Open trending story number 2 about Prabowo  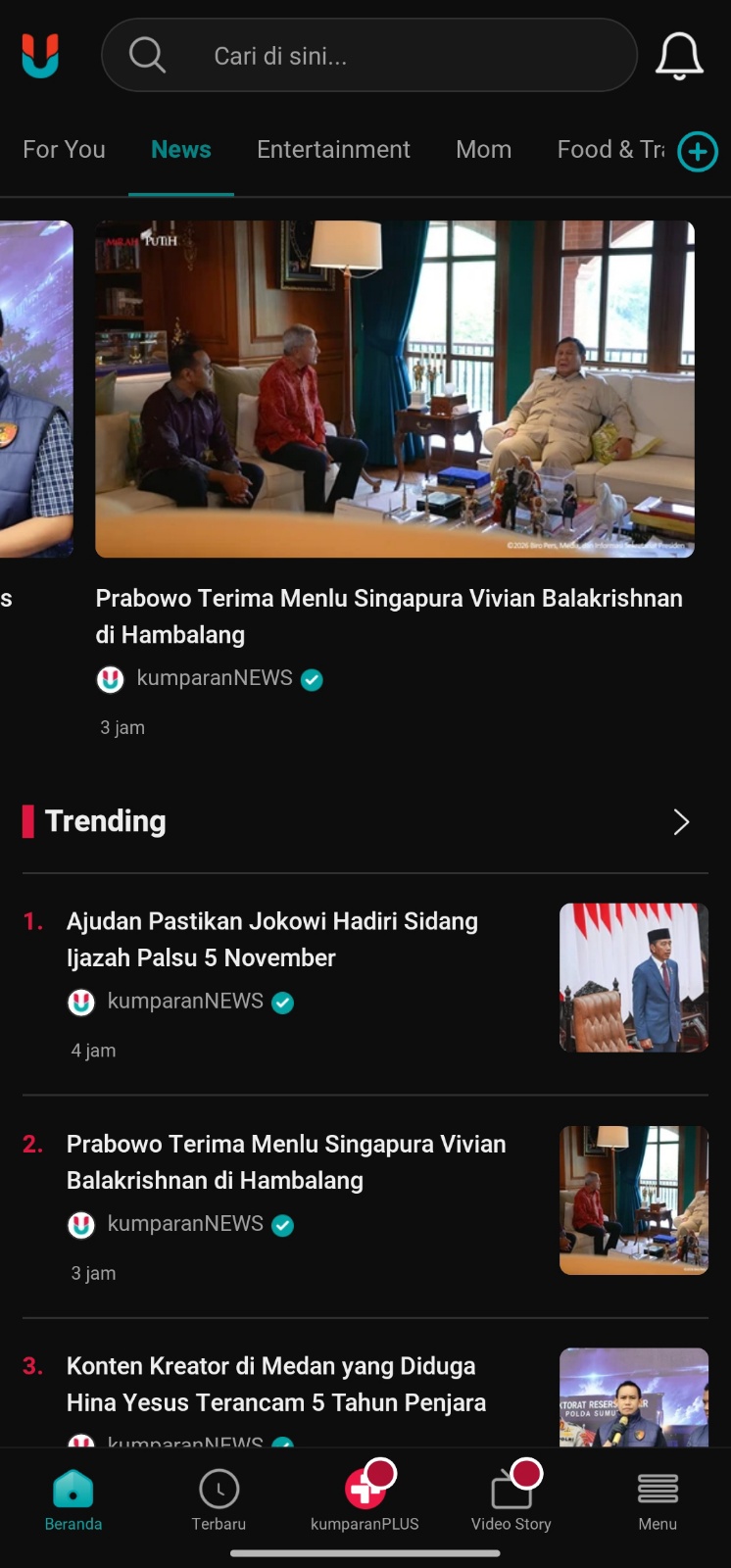coord(365,1206)
